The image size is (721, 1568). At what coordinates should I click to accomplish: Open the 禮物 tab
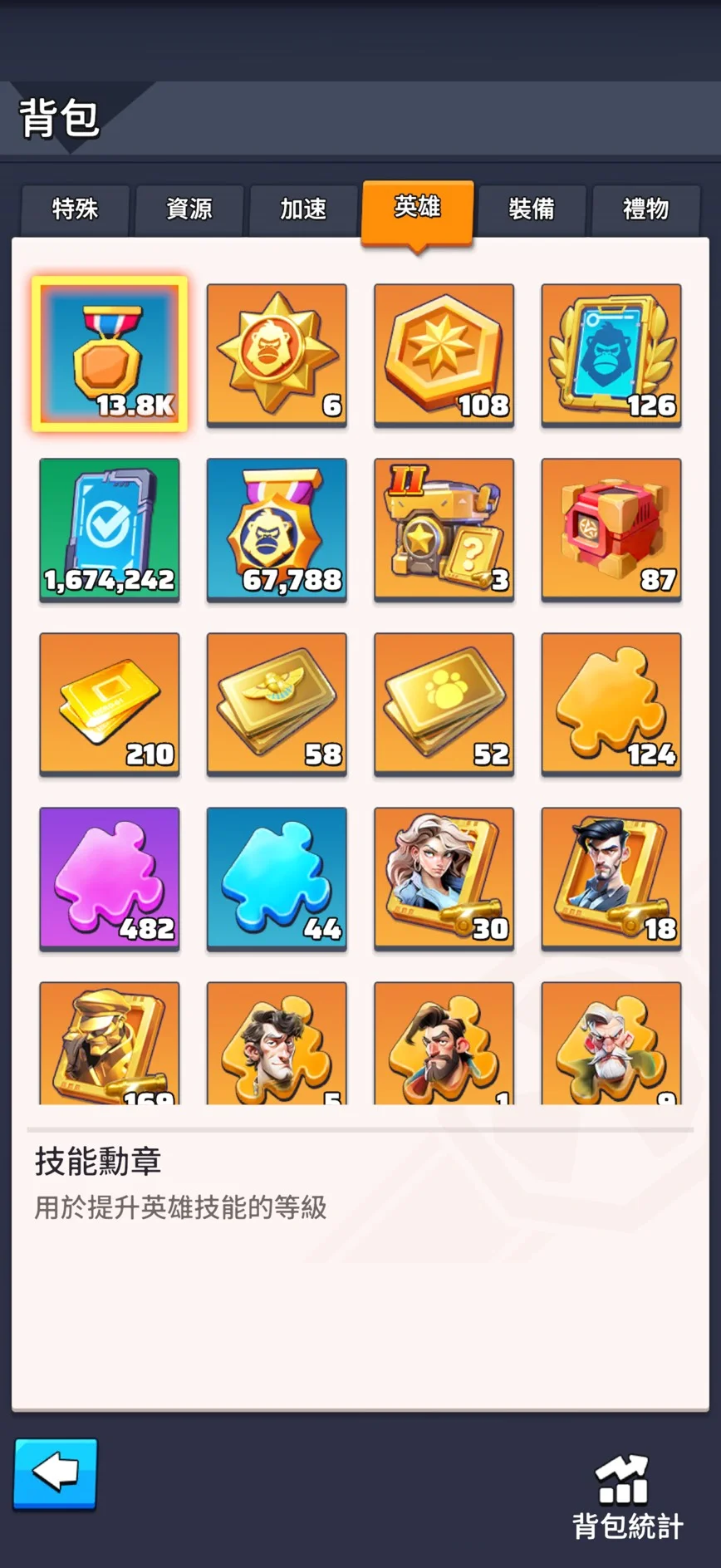(x=645, y=209)
